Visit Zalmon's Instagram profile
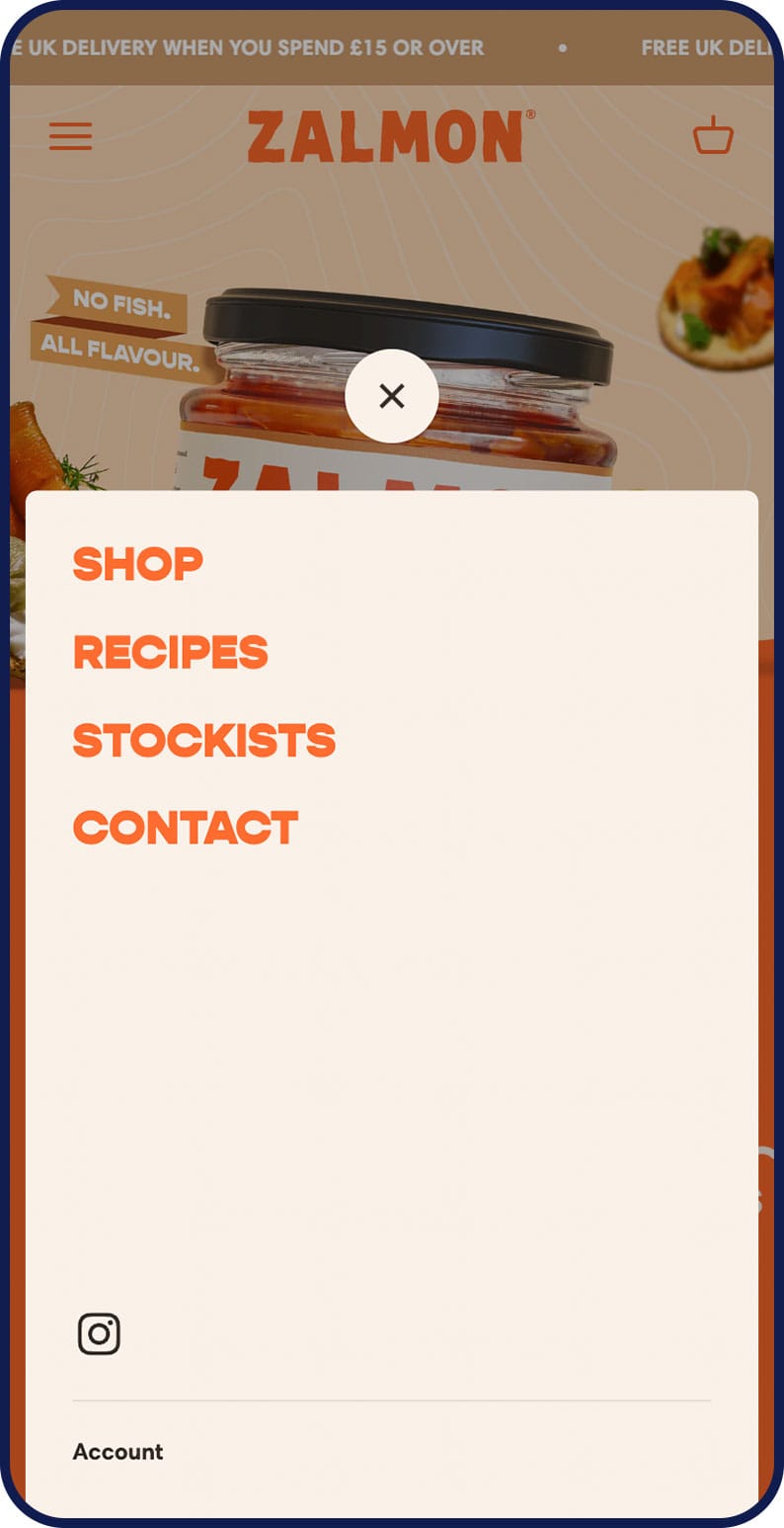Viewport: 784px width, 1528px height. 99,1333
